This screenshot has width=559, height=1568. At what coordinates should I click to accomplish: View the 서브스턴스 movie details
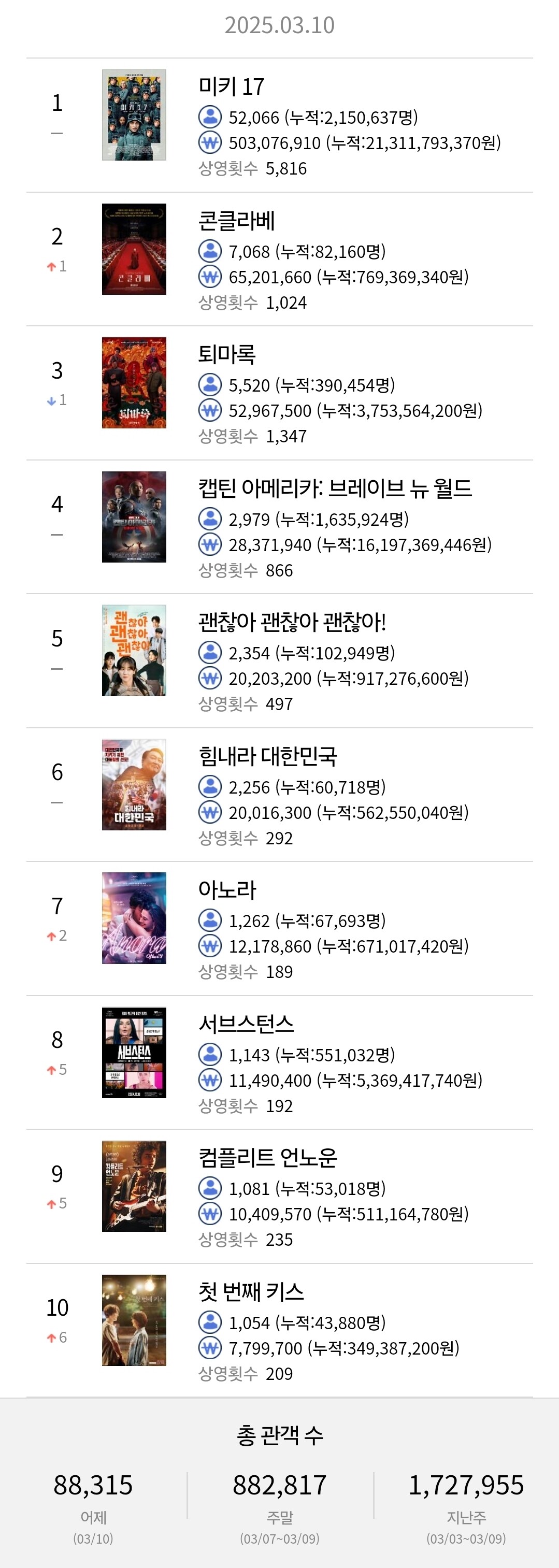pyautogui.click(x=280, y=1063)
